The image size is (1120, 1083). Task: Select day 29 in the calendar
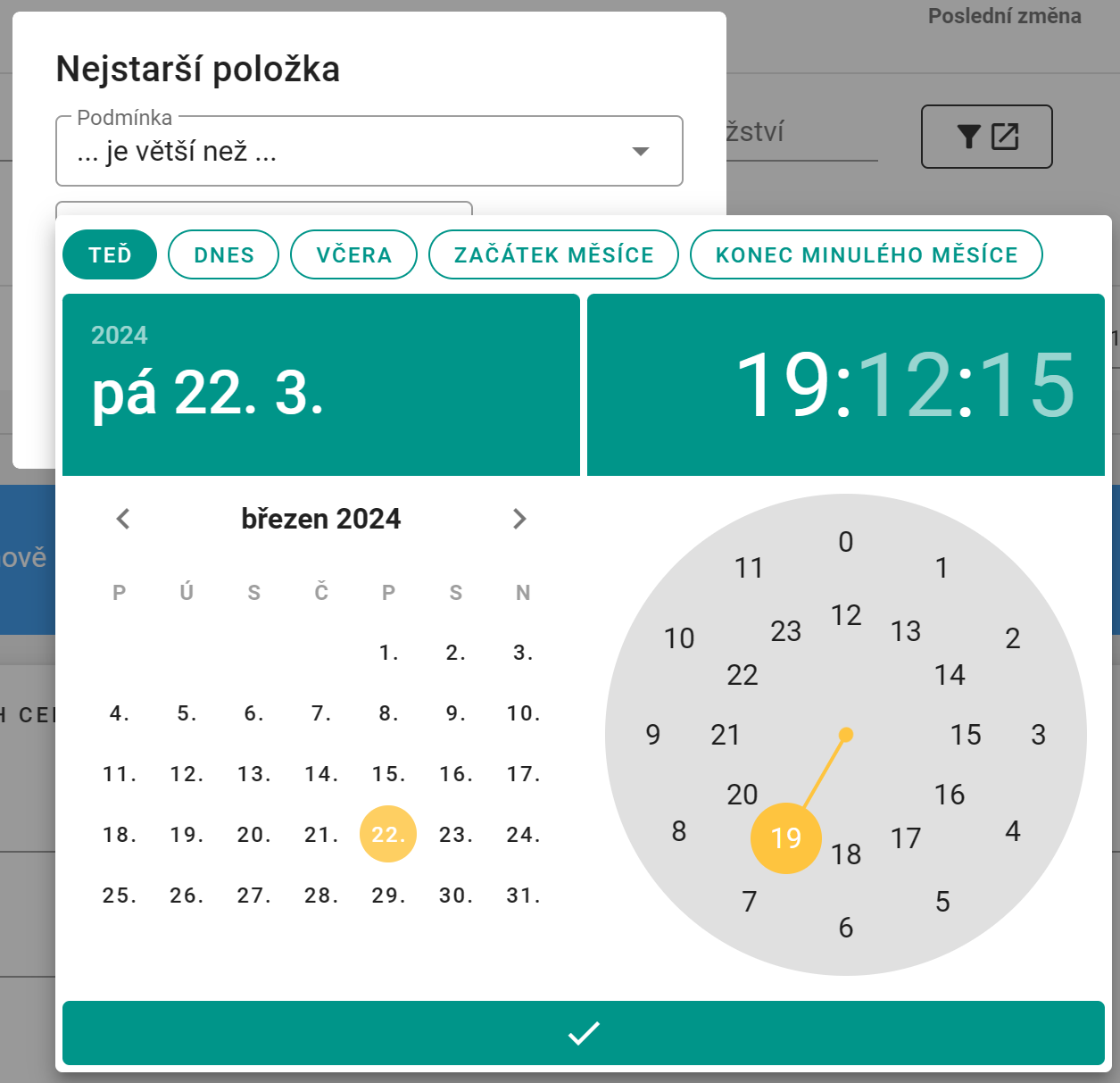(388, 896)
